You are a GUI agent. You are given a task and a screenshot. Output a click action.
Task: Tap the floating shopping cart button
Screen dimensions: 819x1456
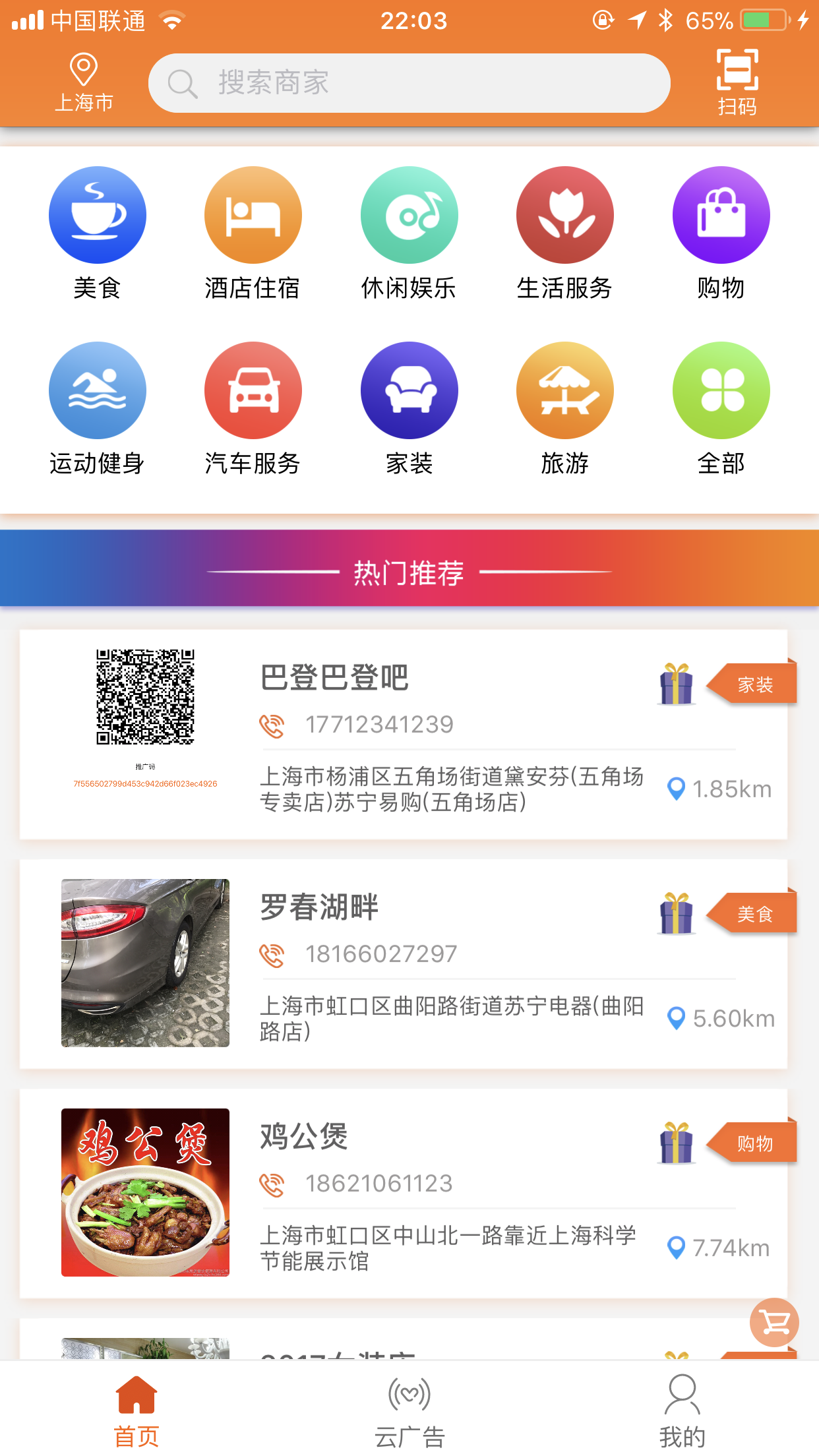pos(774,1322)
